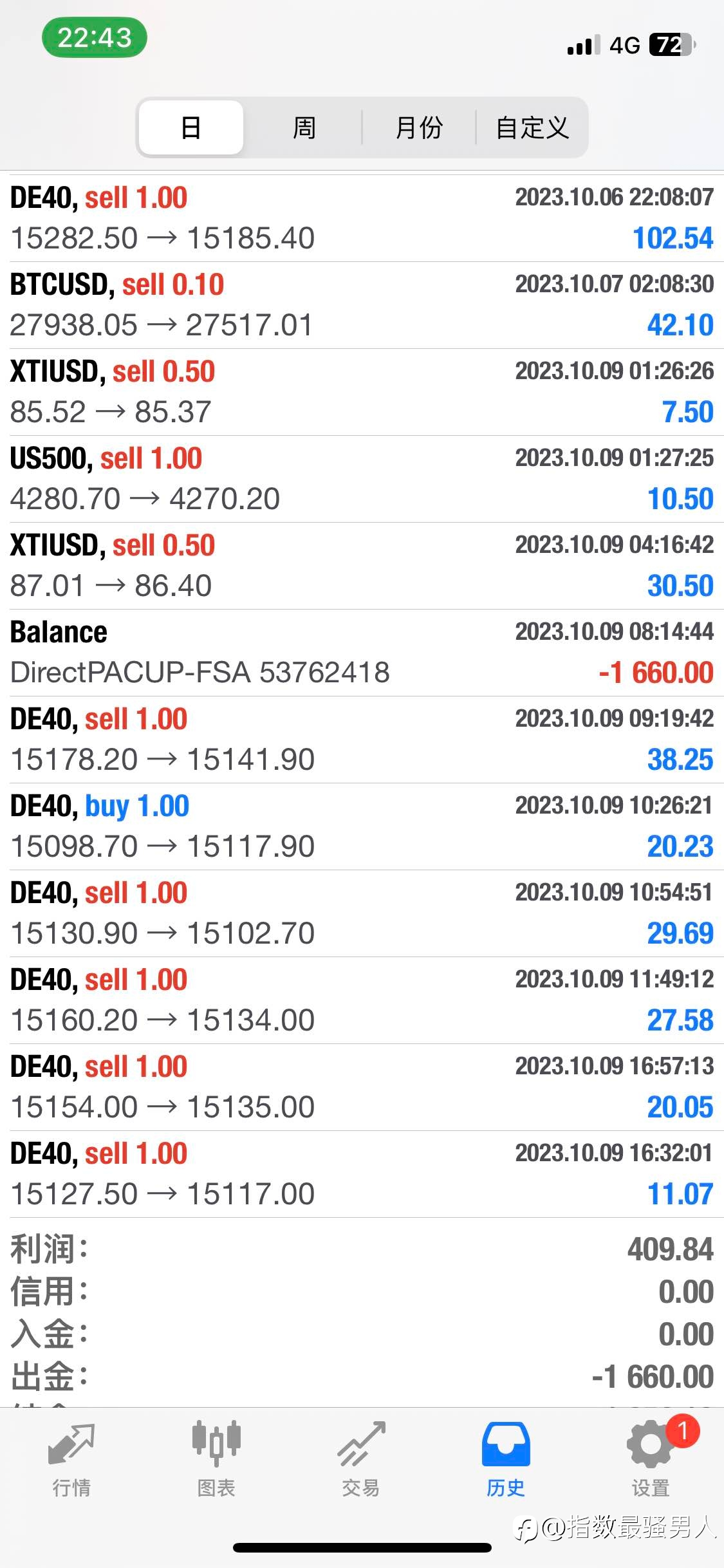The height and width of the screenshot is (1568, 724).
Task: Open the Balance DirectPACUP-FSA entry
Action: click(x=362, y=653)
